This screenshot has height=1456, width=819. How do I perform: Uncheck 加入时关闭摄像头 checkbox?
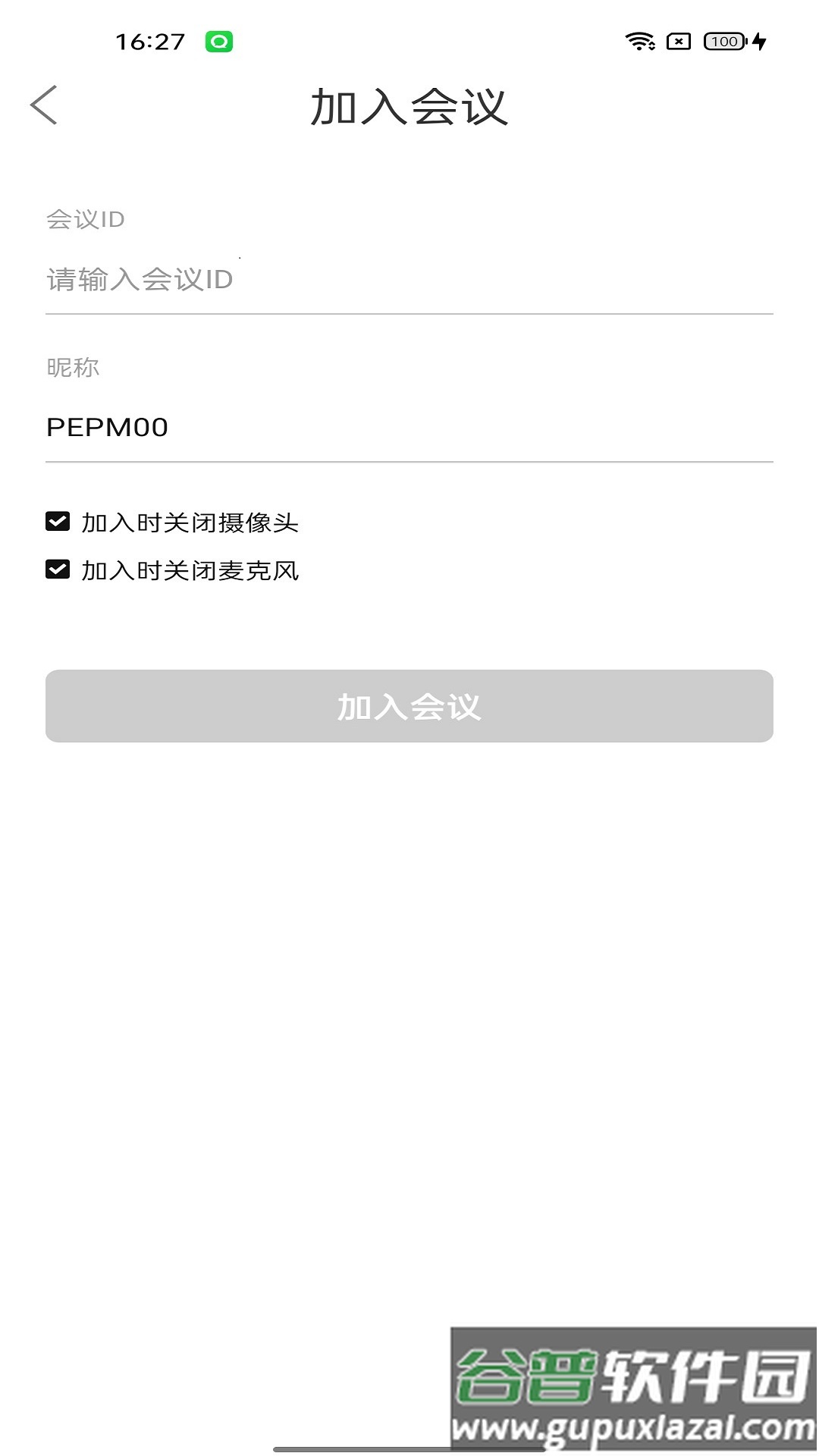58,522
